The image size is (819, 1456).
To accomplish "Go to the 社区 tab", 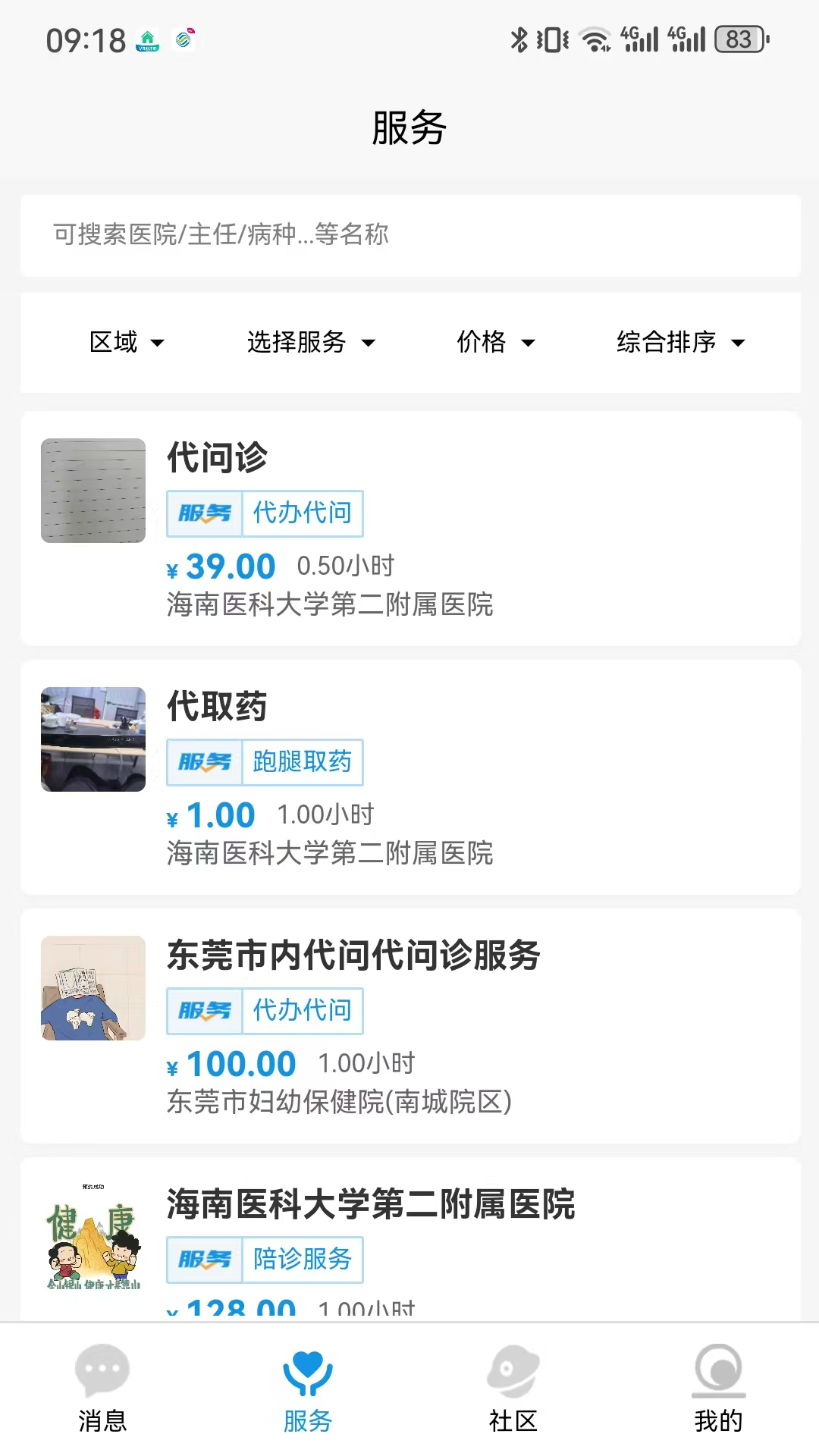I will point(513,1389).
